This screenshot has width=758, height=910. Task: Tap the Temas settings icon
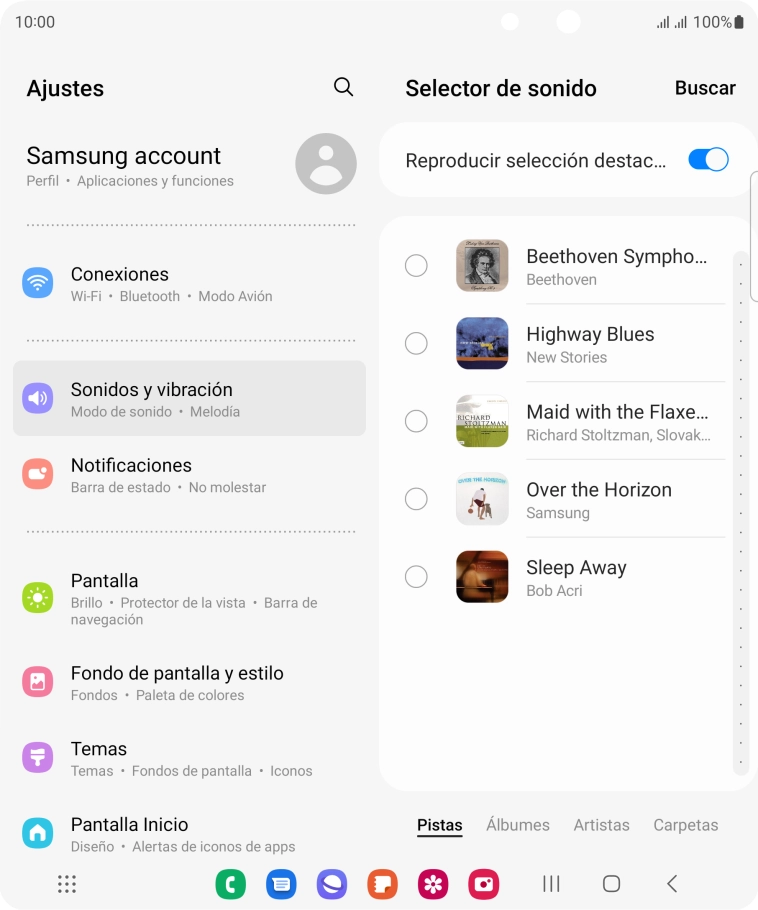(x=37, y=757)
